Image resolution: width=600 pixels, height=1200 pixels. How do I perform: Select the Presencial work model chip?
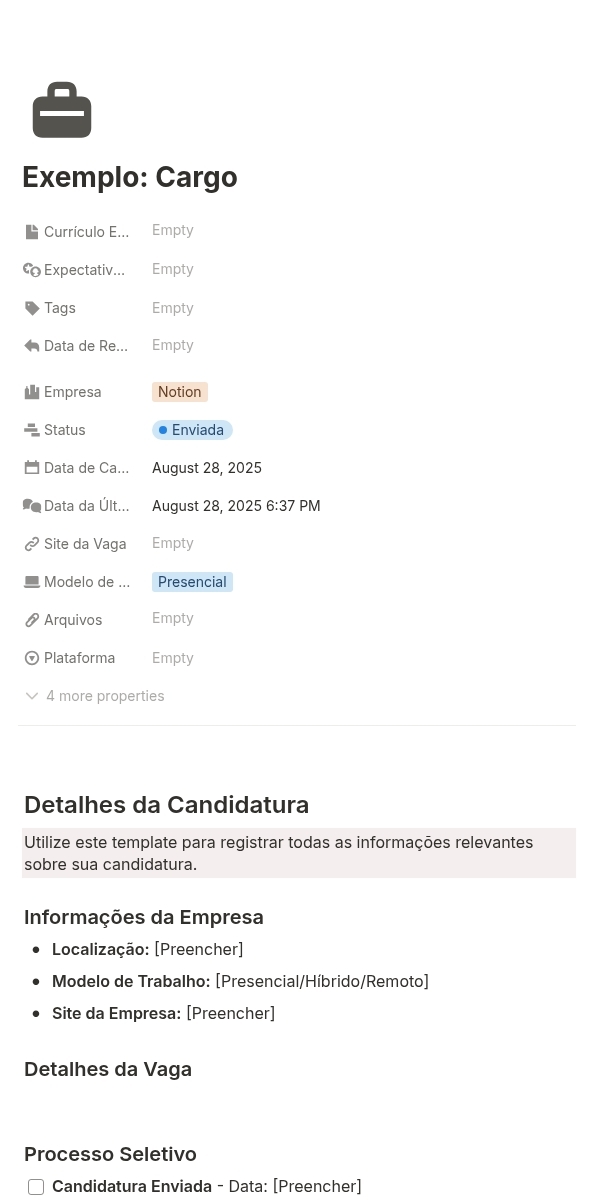(x=192, y=582)
